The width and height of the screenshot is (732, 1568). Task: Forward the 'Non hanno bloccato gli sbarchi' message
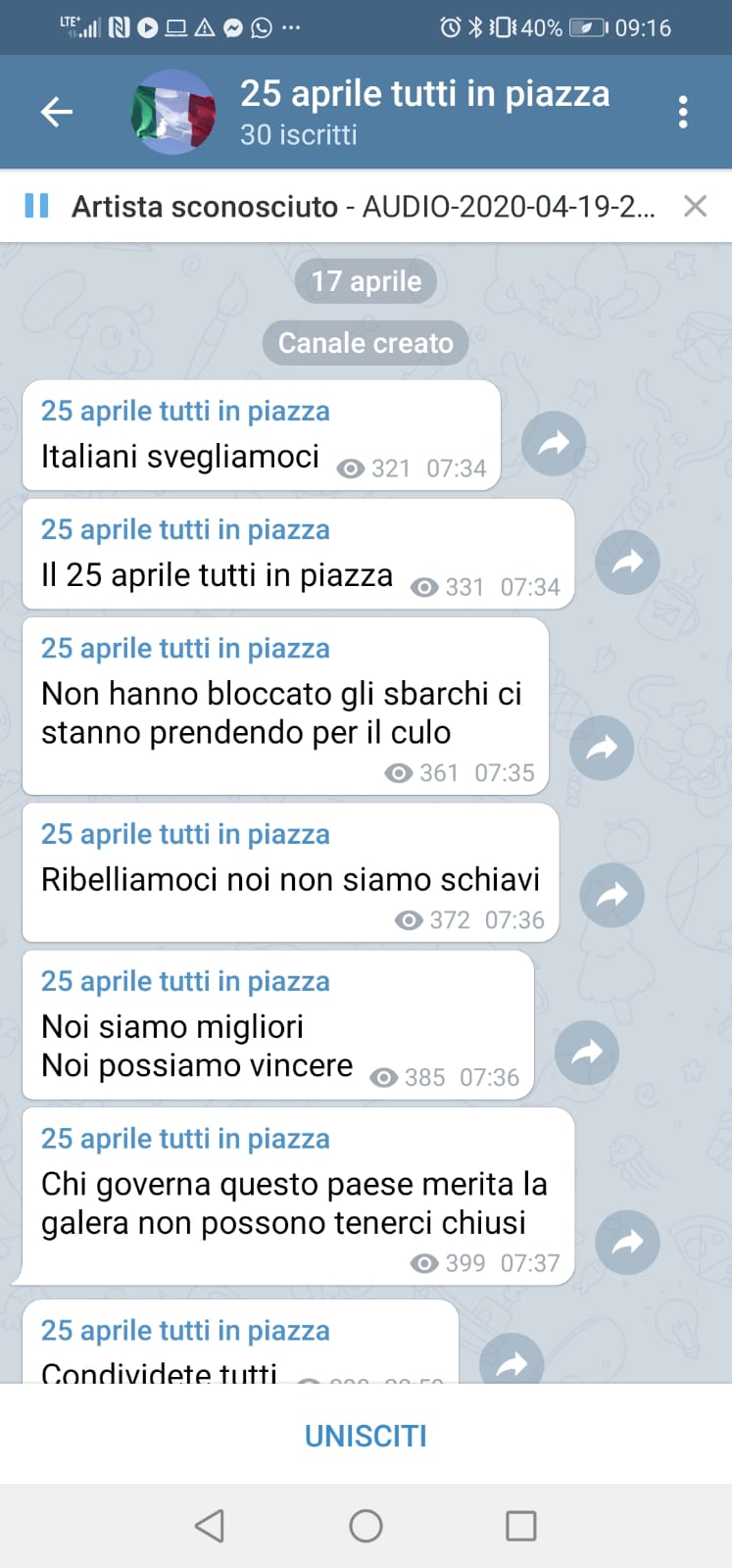[602, 749]
